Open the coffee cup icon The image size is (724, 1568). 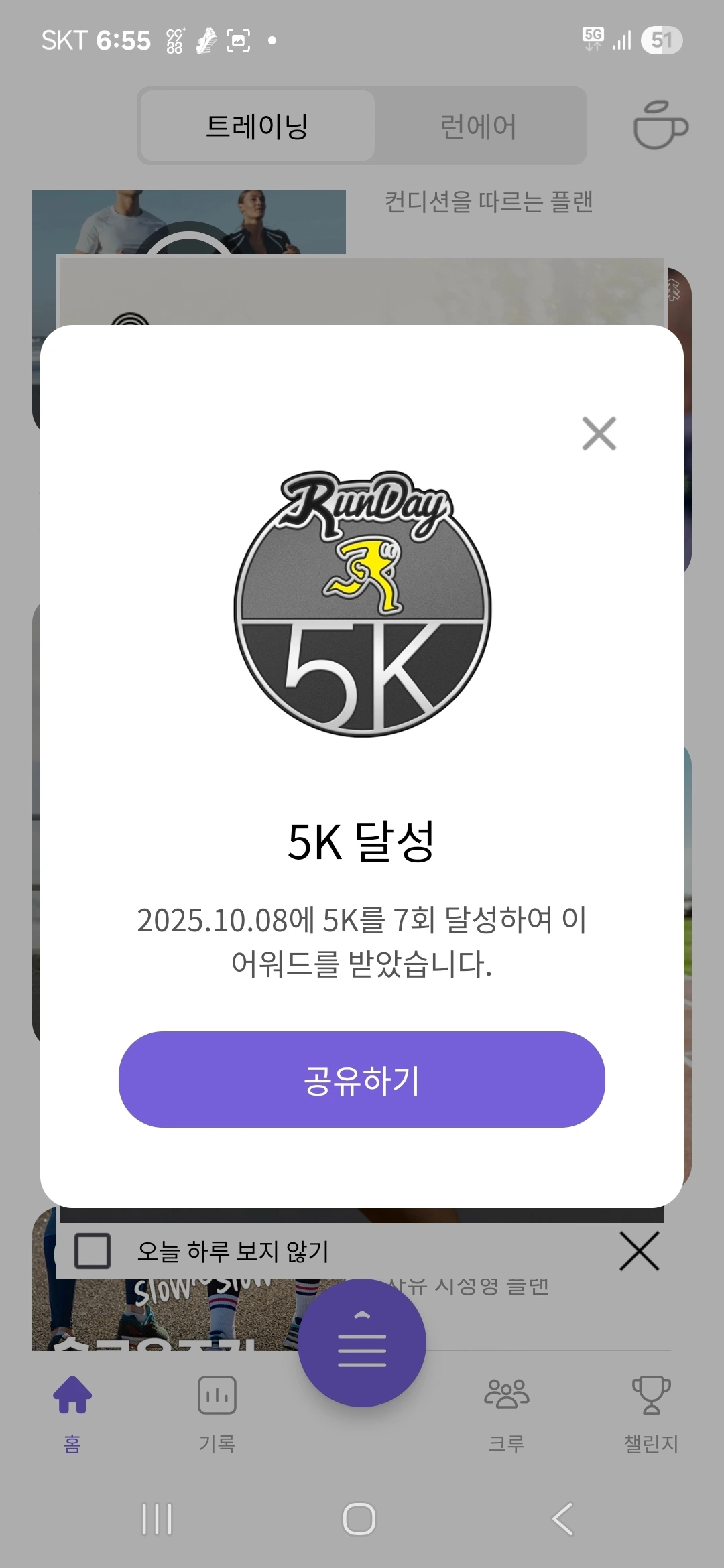tap(660, 125)
